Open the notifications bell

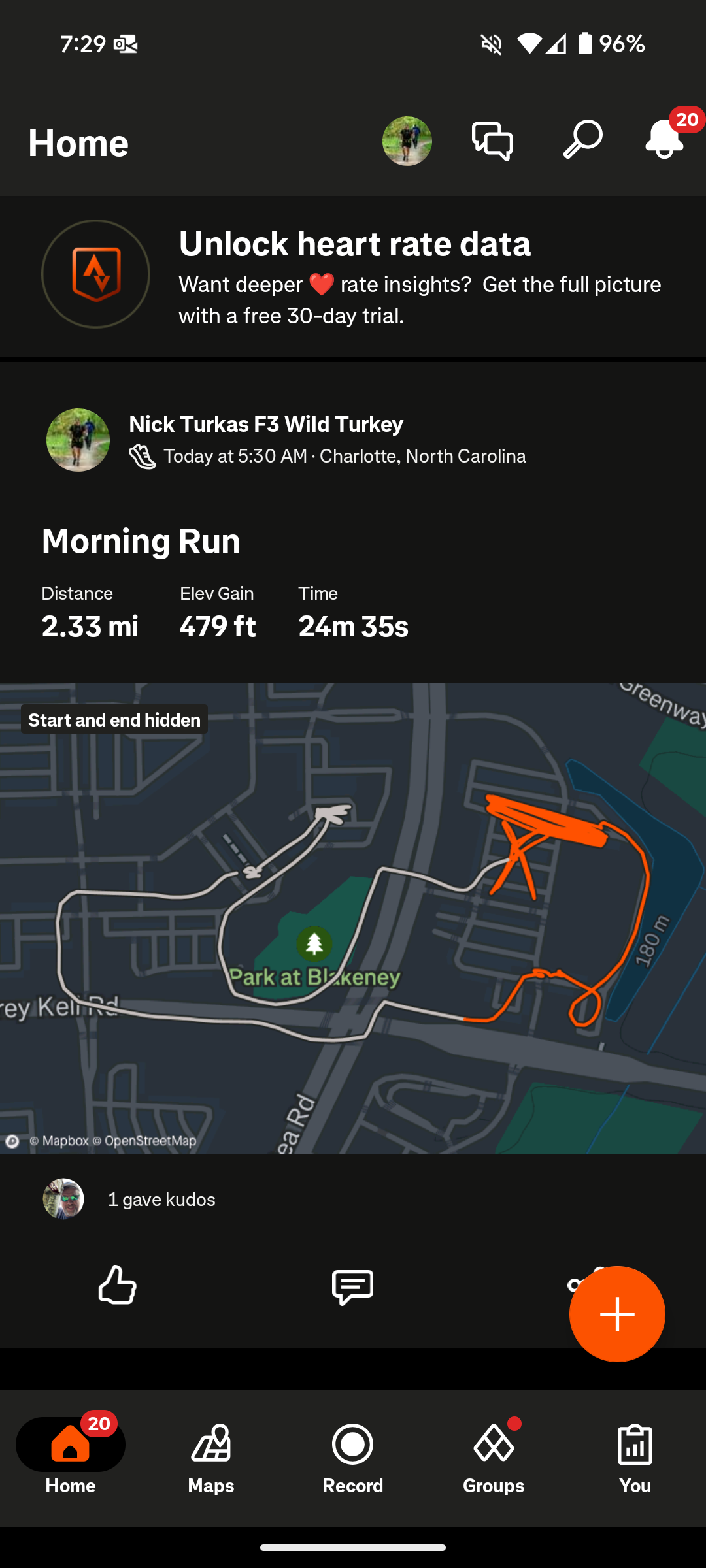(x=664, y=140)
